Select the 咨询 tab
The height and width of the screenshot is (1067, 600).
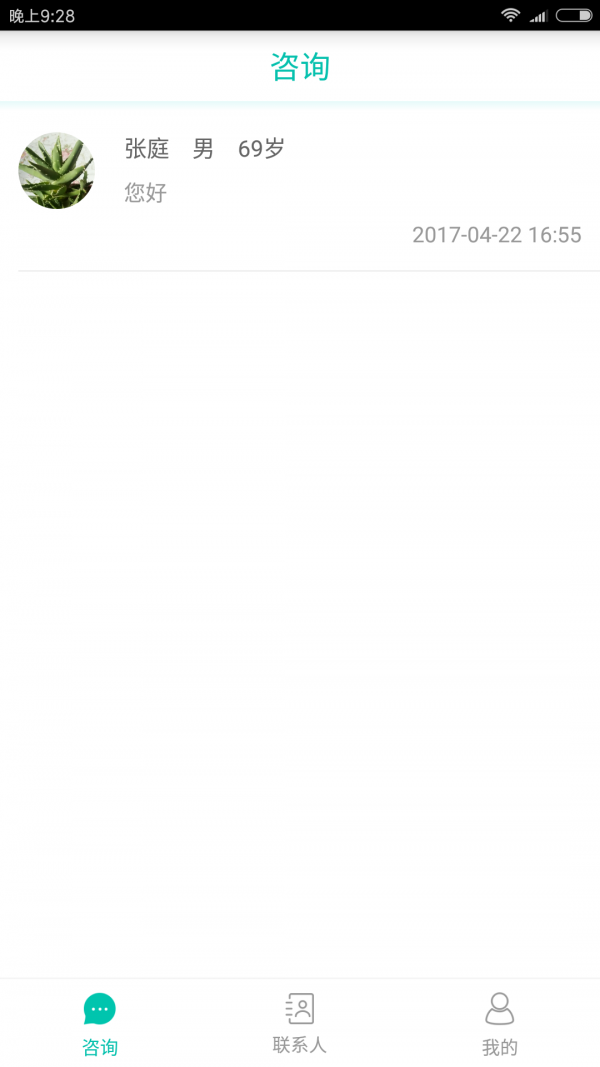(100, 1023)
